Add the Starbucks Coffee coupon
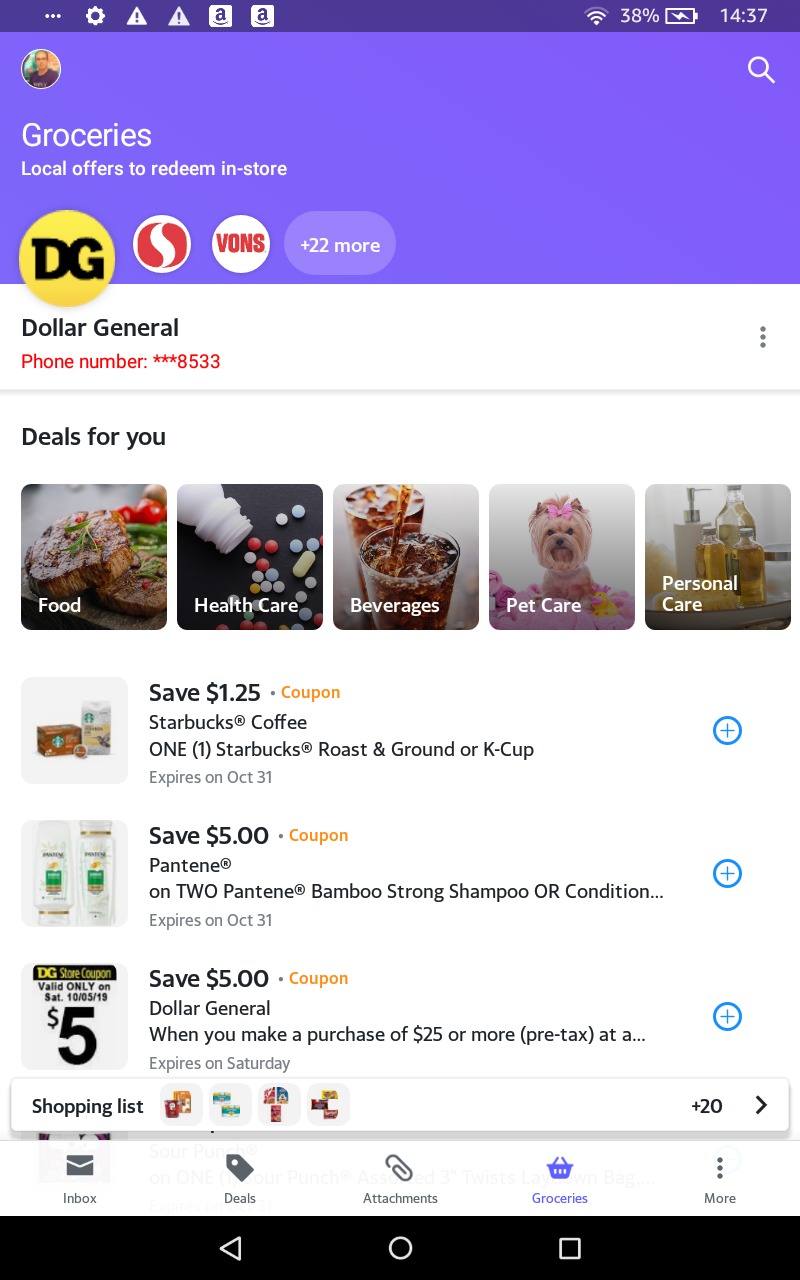This screenshot has height=1280, width=800. (x=727, y=731)
